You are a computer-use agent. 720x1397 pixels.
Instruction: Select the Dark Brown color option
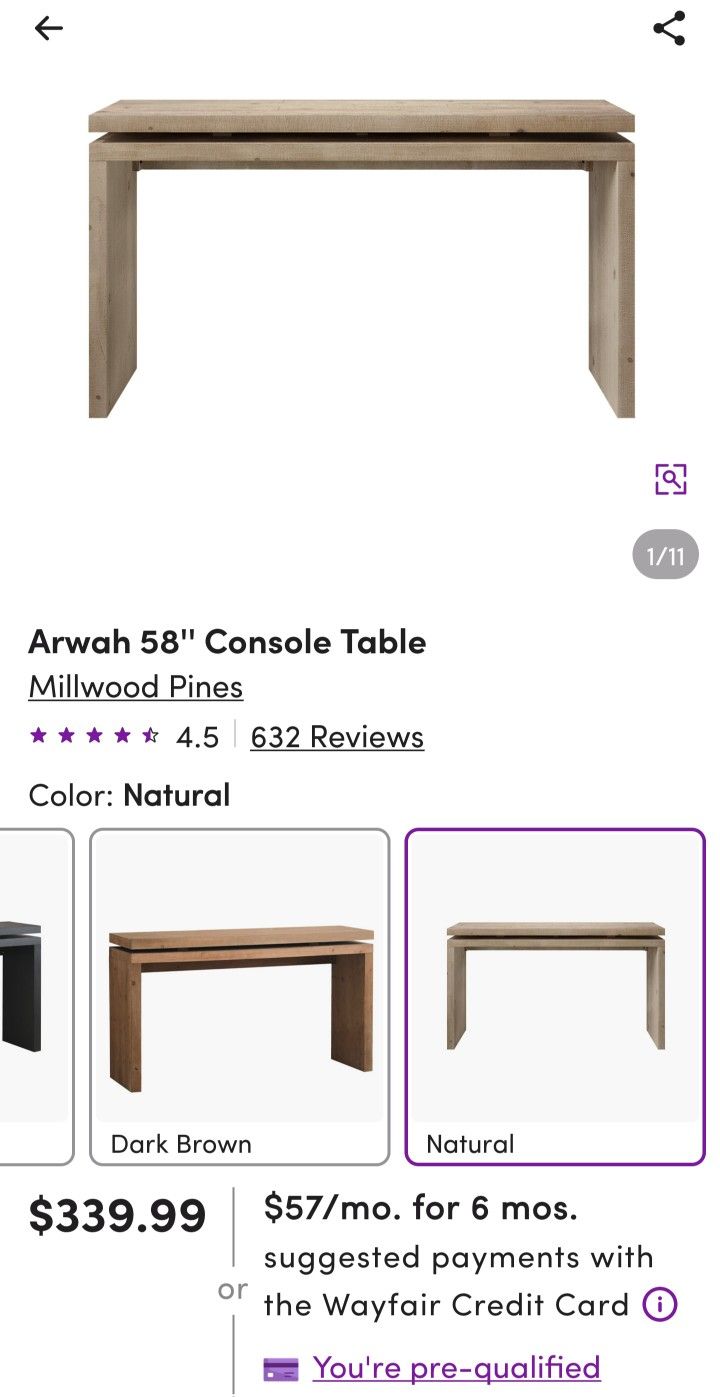pyautogui.click(x=239, y=996)
